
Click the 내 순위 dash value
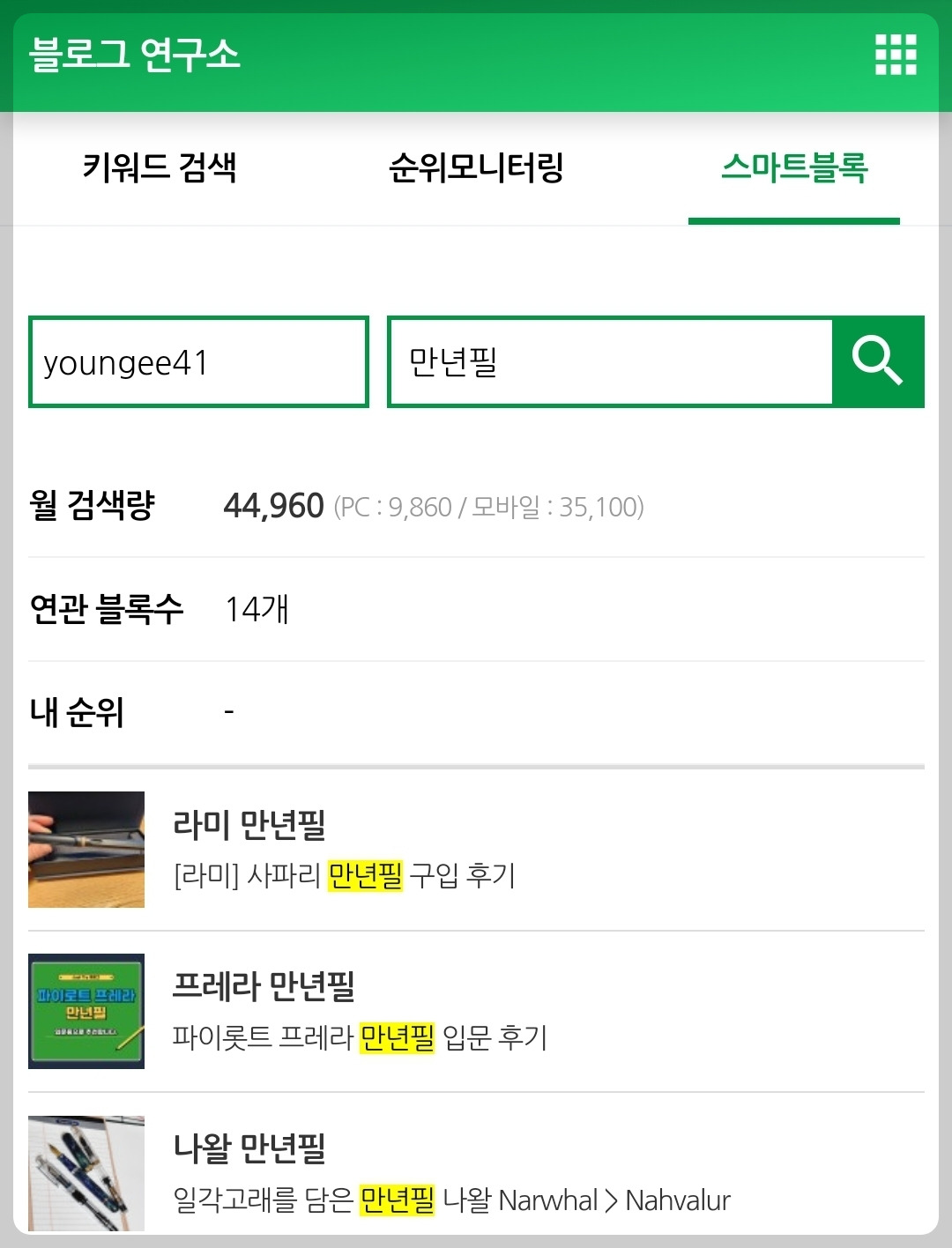click(x=229, y=710)
